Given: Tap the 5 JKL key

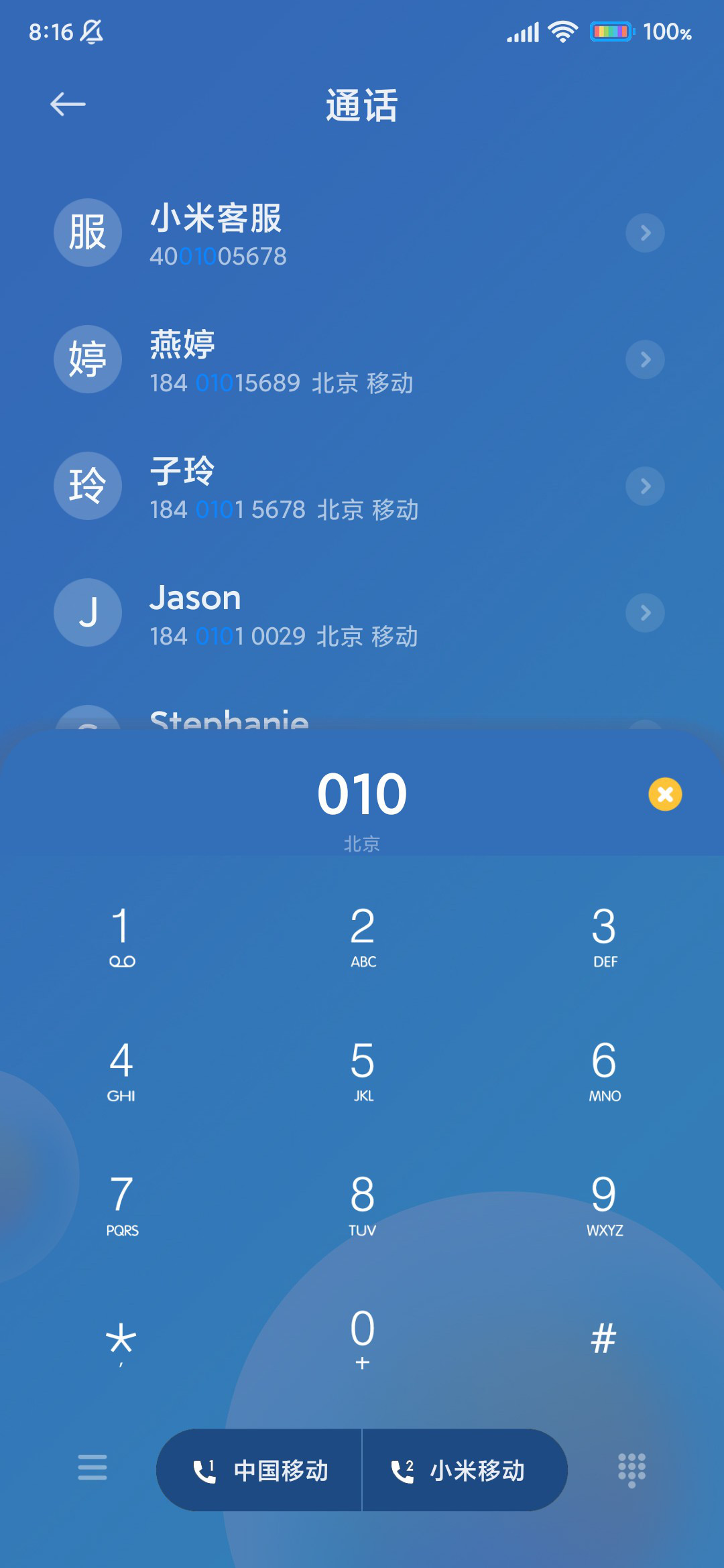Looking at the screenshot, I should coord(363,1070).
